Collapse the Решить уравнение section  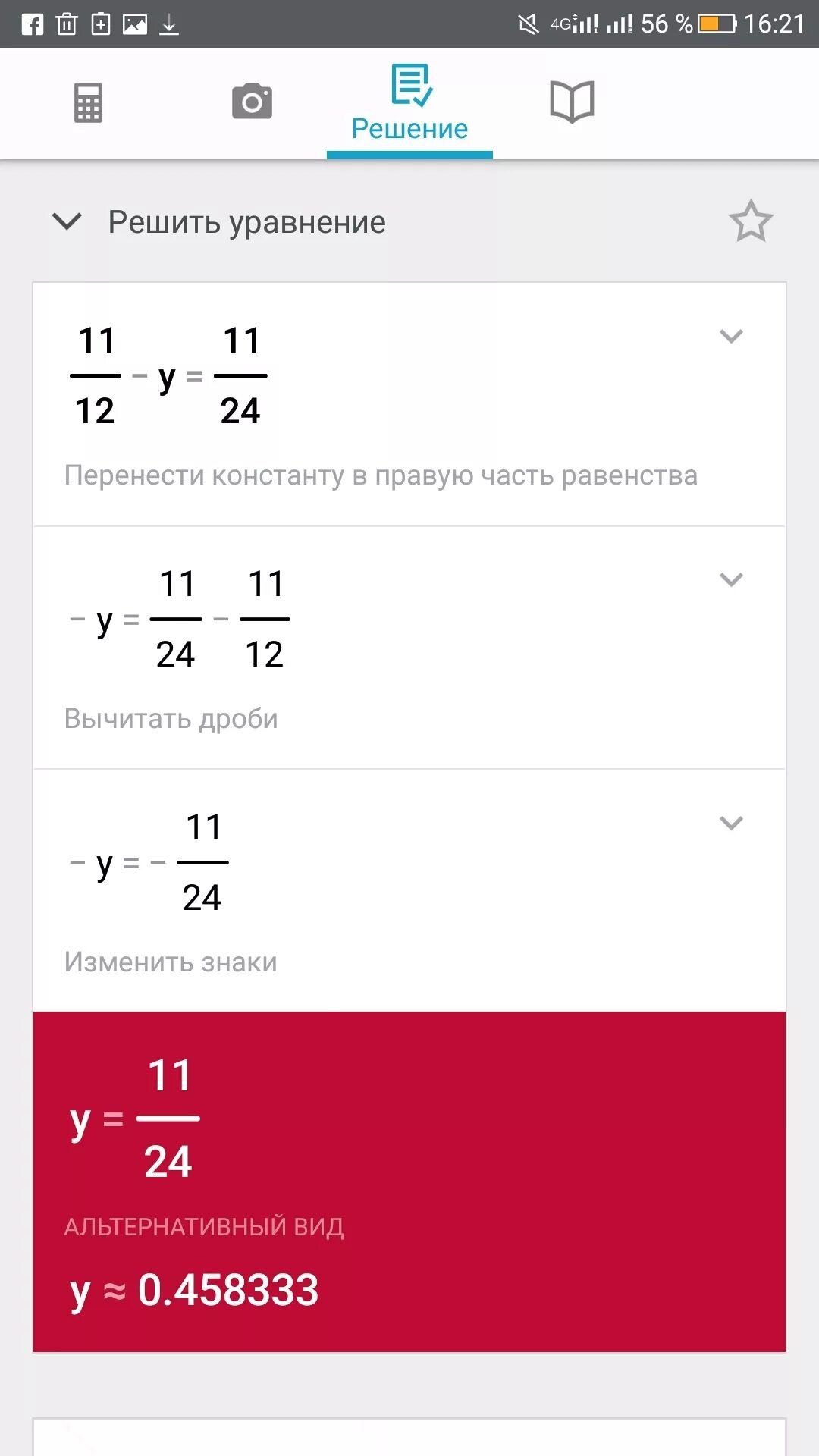click(x=67, y=221)
